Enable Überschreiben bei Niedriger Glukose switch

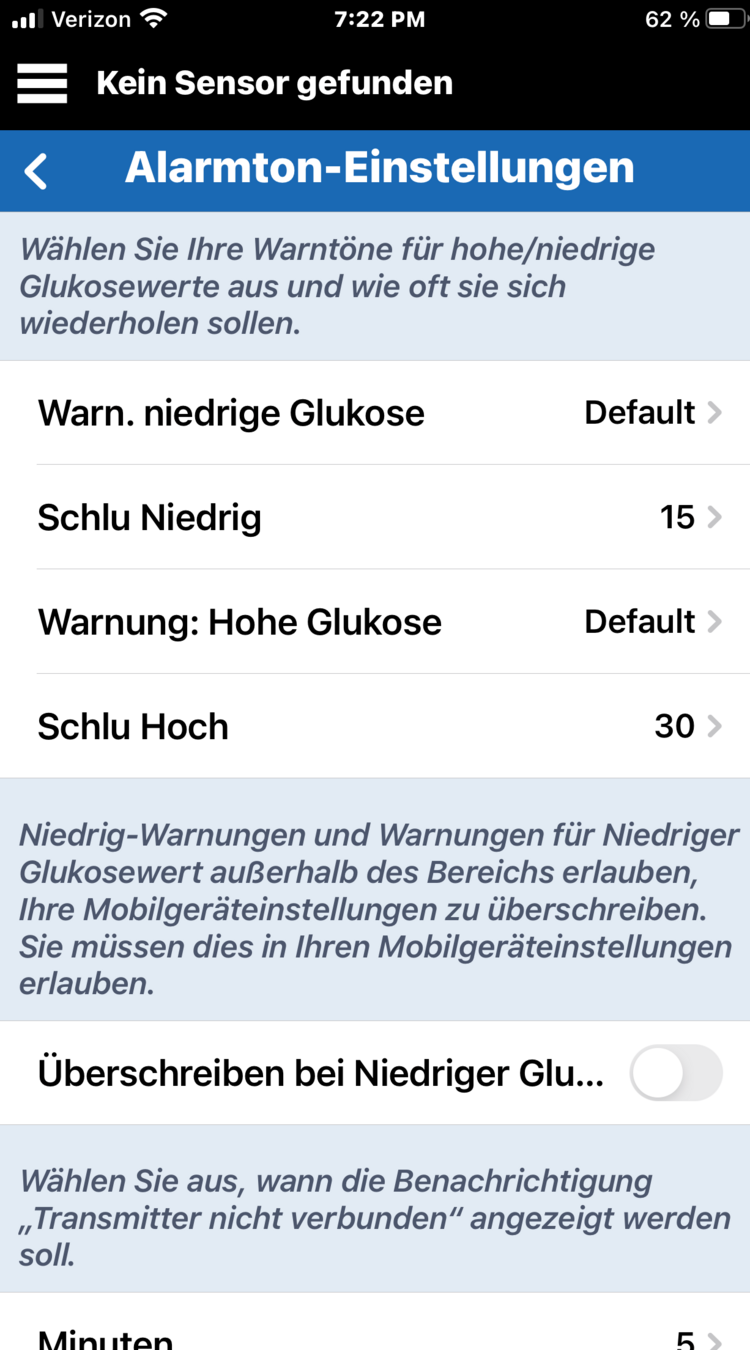(x=675, y=1073)
